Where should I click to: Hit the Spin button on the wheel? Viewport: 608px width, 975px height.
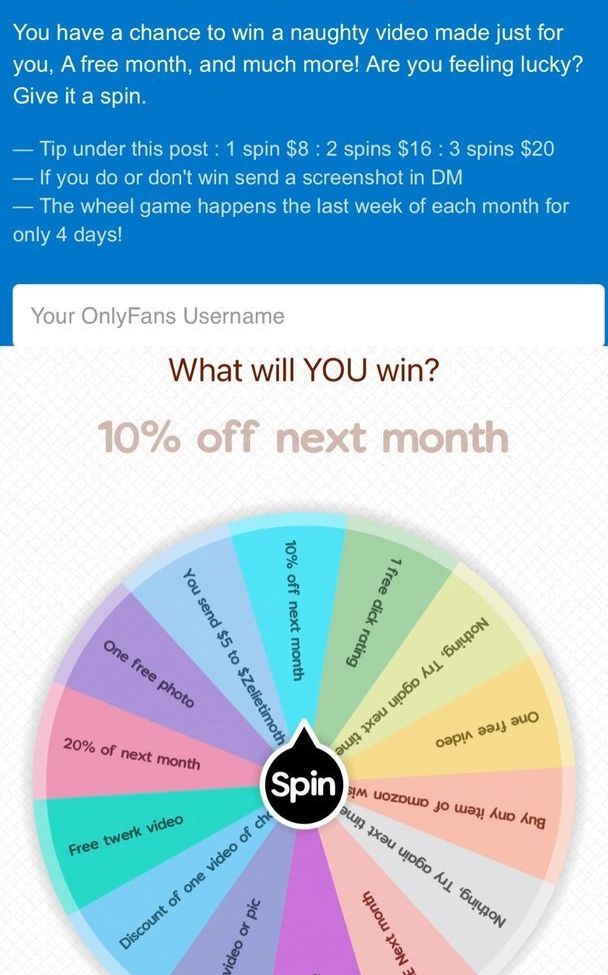click(x=304, y=786)
